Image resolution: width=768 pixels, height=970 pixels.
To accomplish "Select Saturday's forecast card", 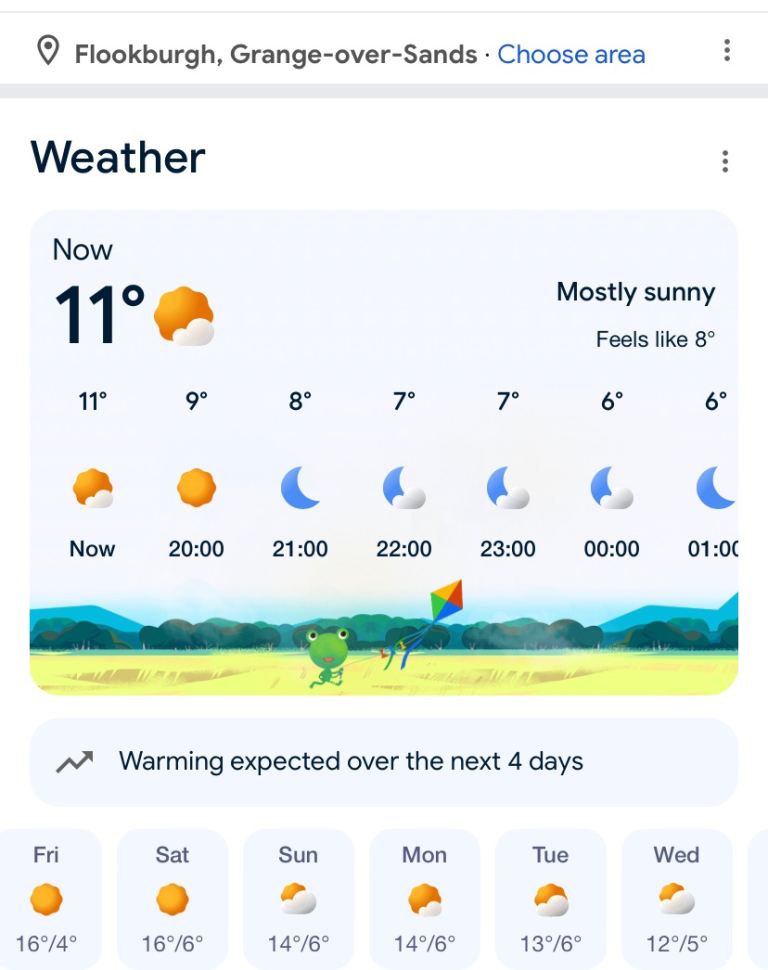I will (x=172, y=898).
